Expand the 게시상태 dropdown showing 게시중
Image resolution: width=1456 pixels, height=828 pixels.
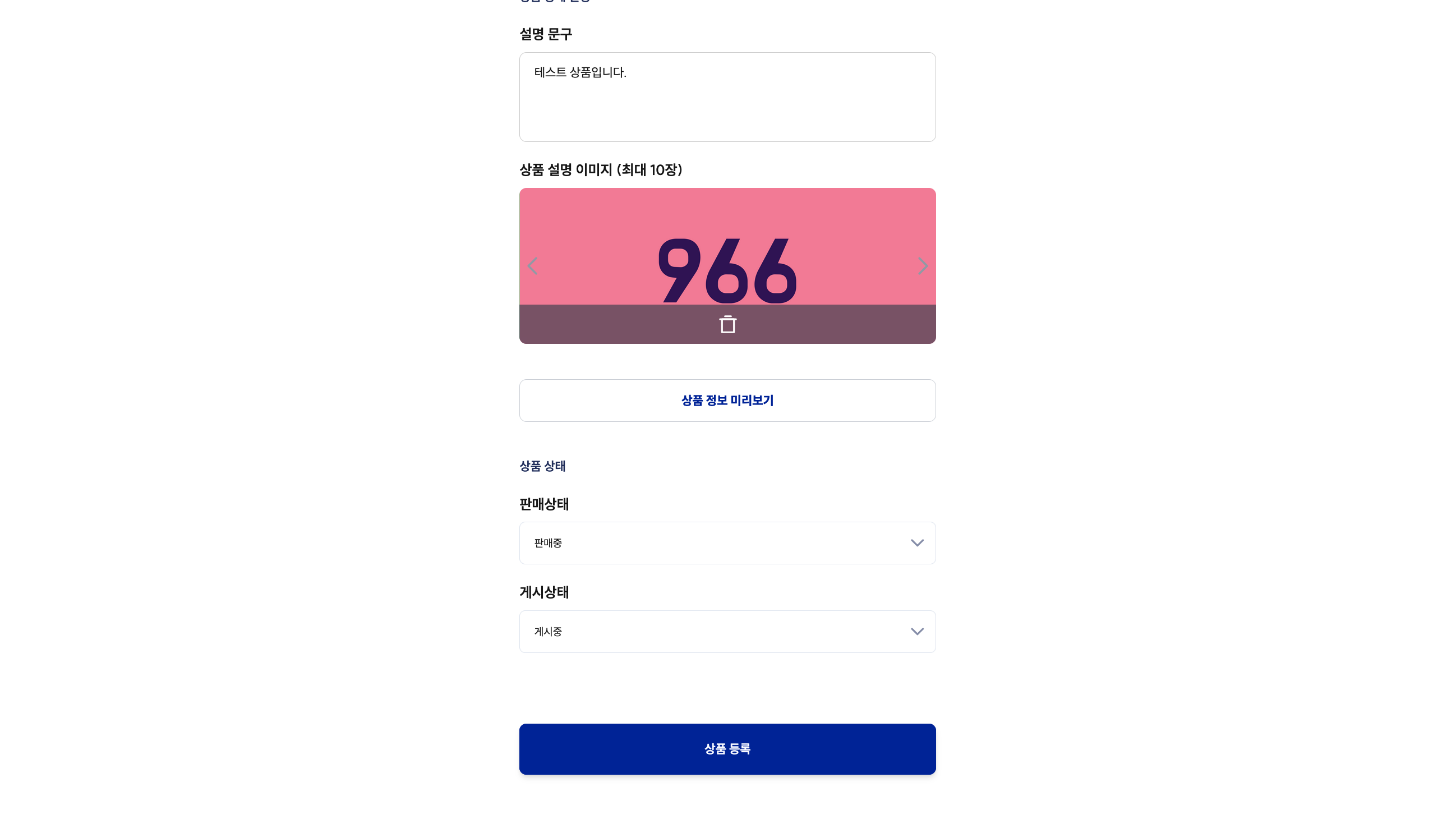[727, 631]
